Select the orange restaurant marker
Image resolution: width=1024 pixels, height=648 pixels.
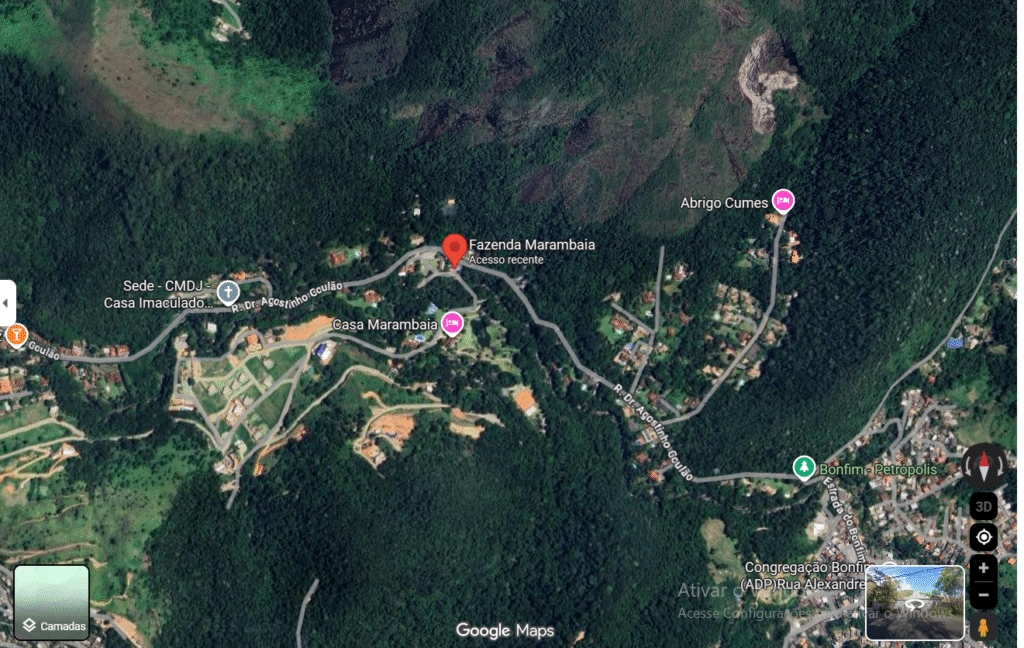(x=15, y=335)
